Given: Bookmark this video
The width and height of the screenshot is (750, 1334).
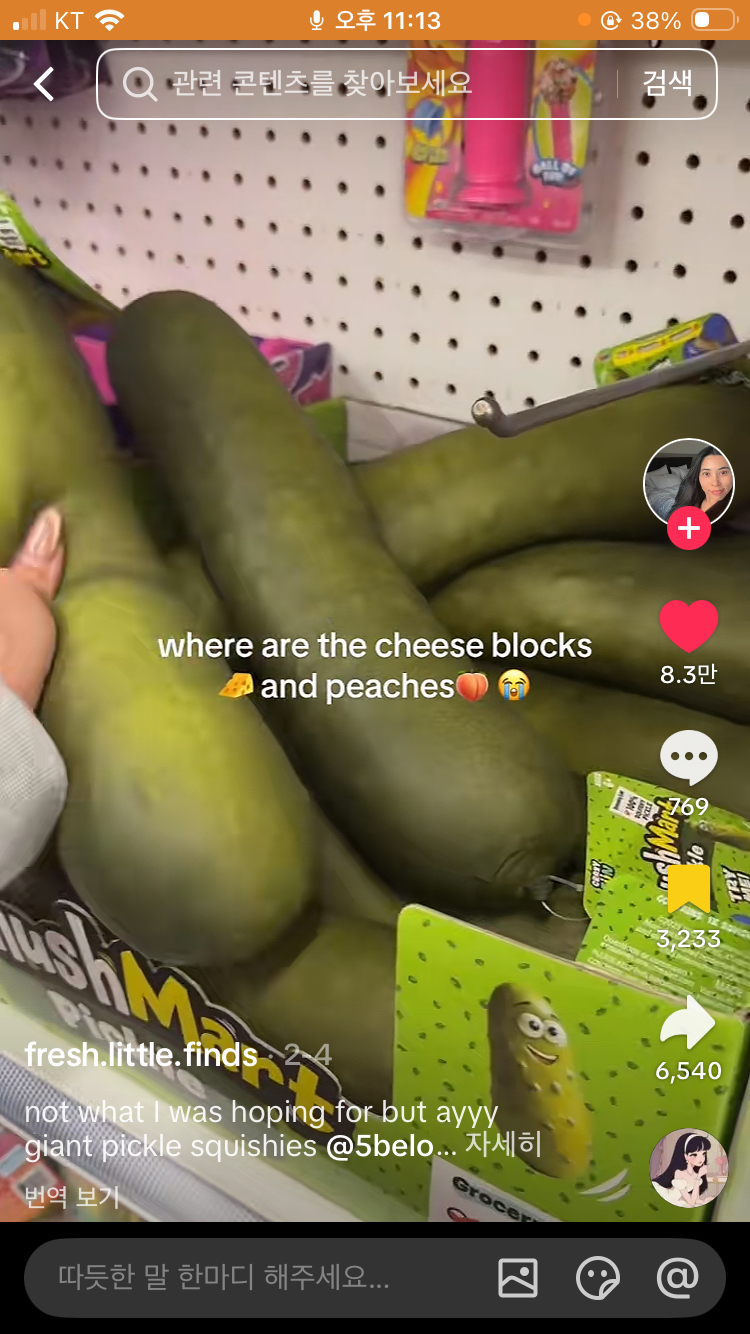Looking at the screenshot, I should tap(688, 889).
